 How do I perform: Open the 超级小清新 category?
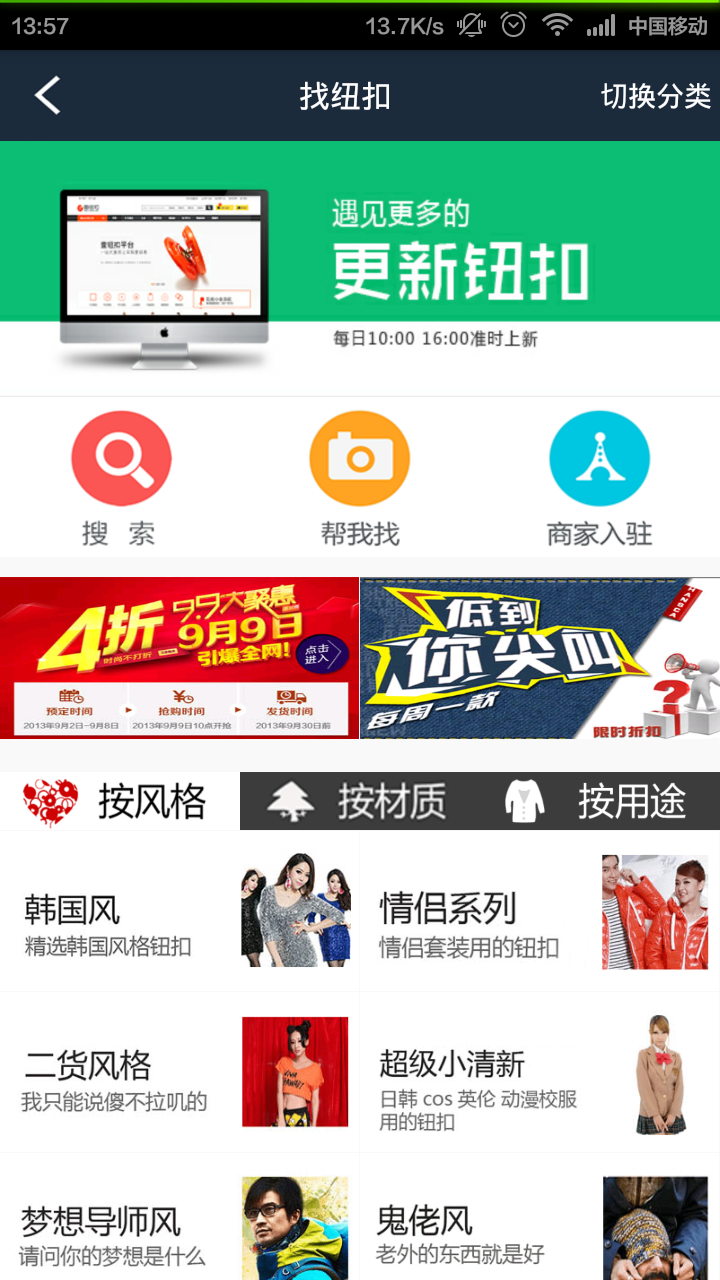(x=540, y=1072)
